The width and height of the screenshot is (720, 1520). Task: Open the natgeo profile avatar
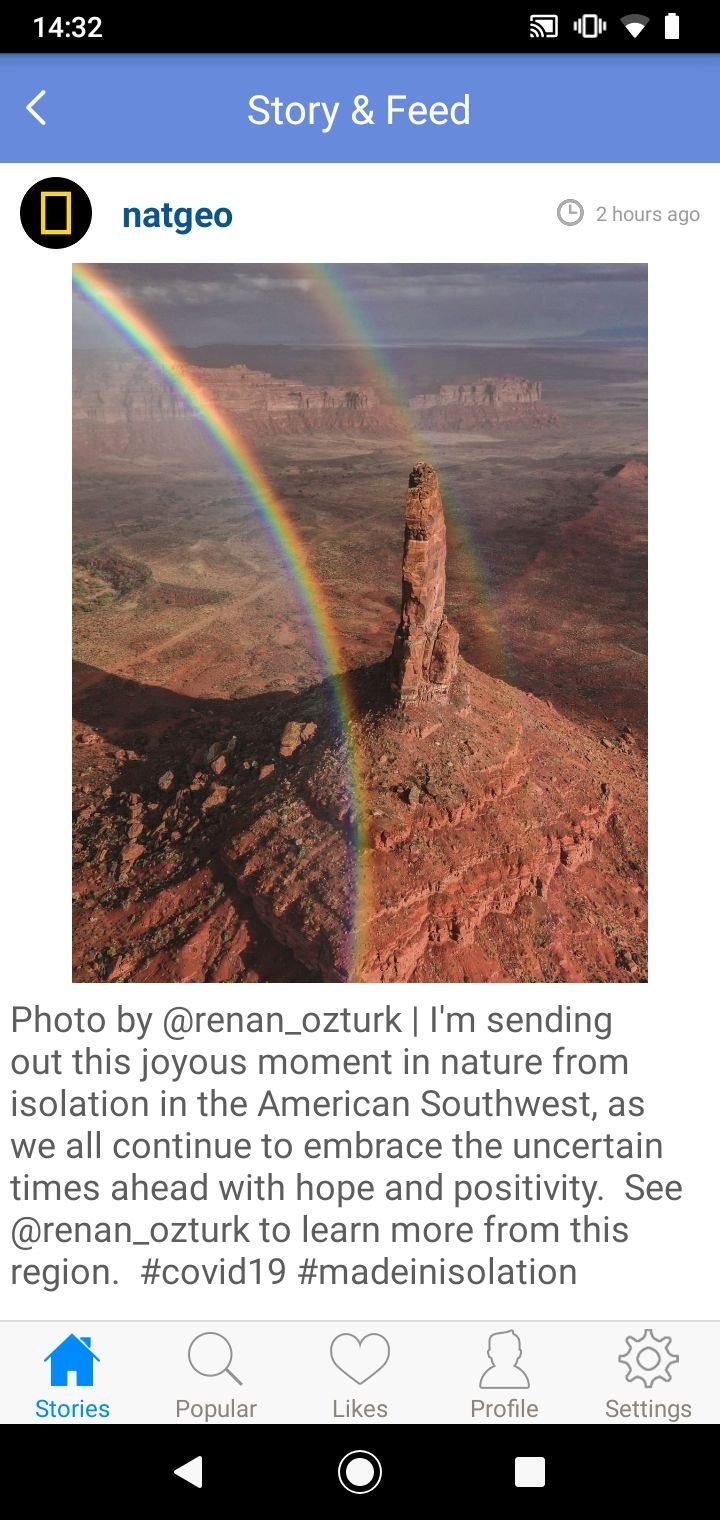coord(56,213)
